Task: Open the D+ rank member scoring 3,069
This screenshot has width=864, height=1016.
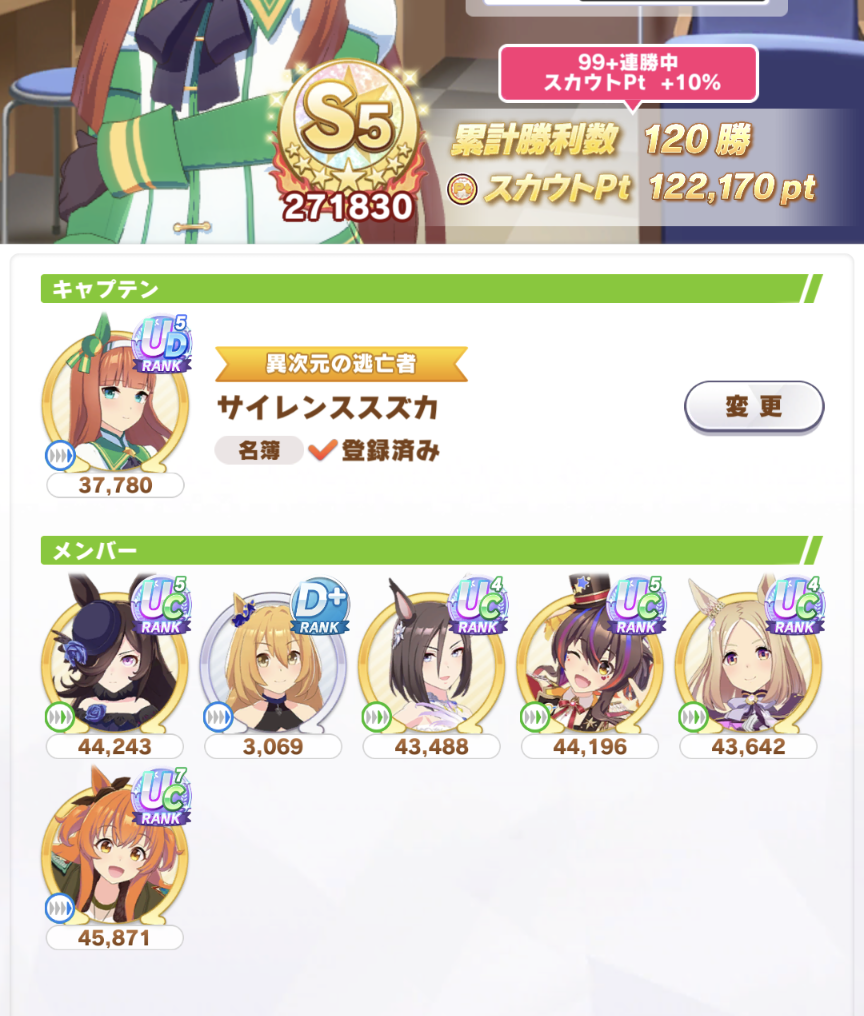Action: 273,663
